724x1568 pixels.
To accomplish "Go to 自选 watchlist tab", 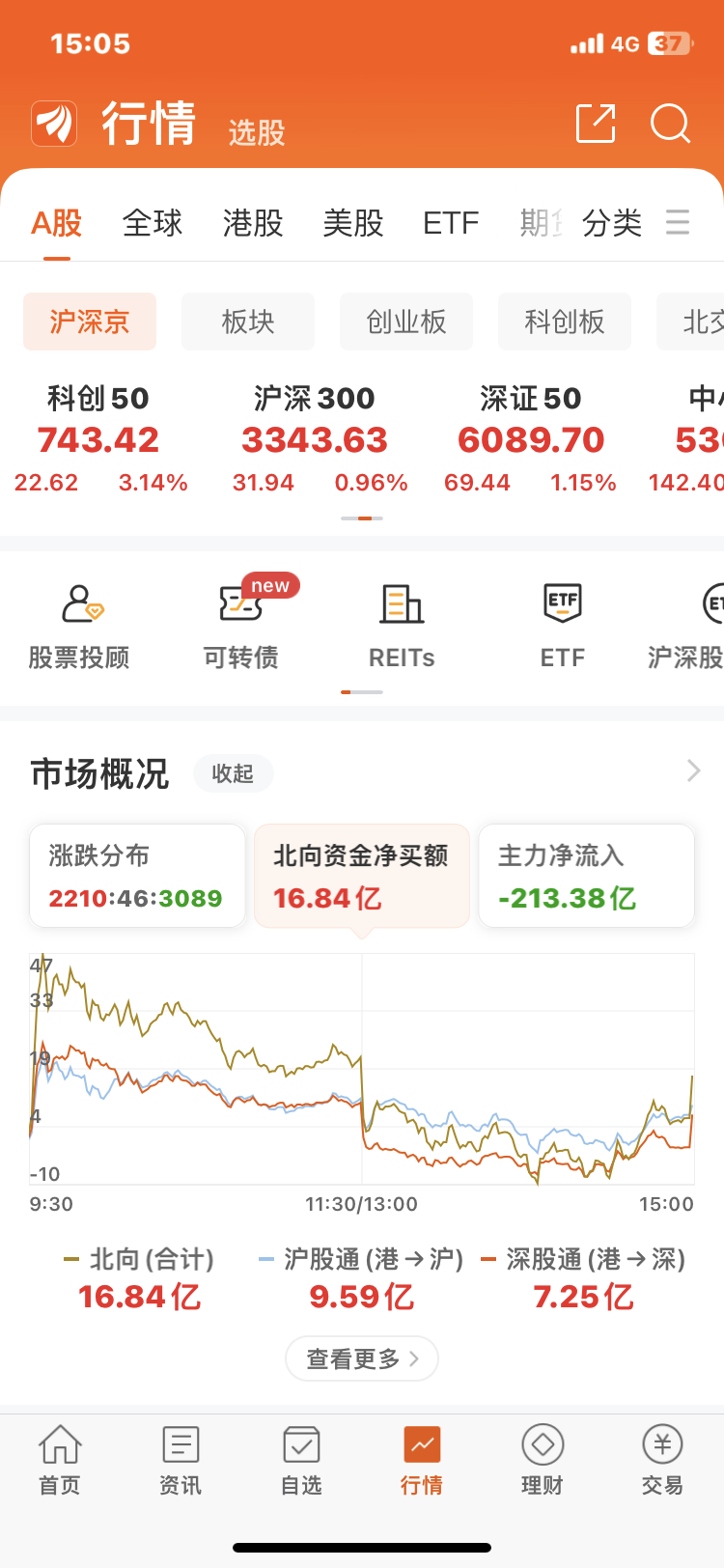I will pyautogui.click(x=301, y=1461).
